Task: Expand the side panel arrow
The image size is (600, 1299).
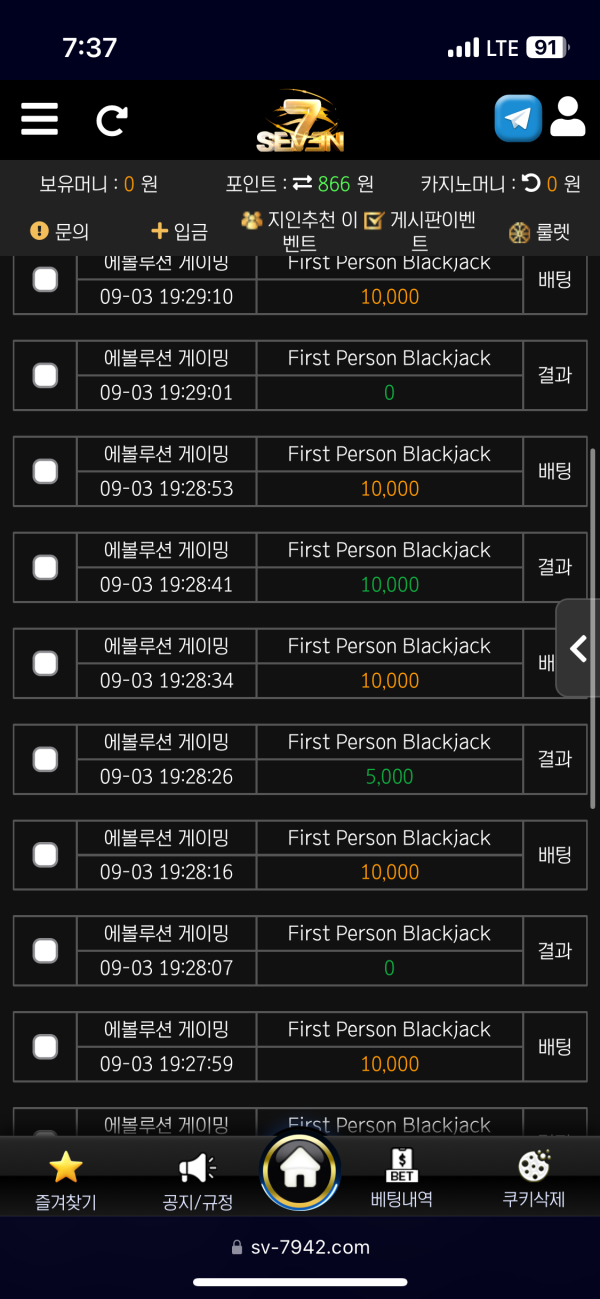Action: pos(578,648)
